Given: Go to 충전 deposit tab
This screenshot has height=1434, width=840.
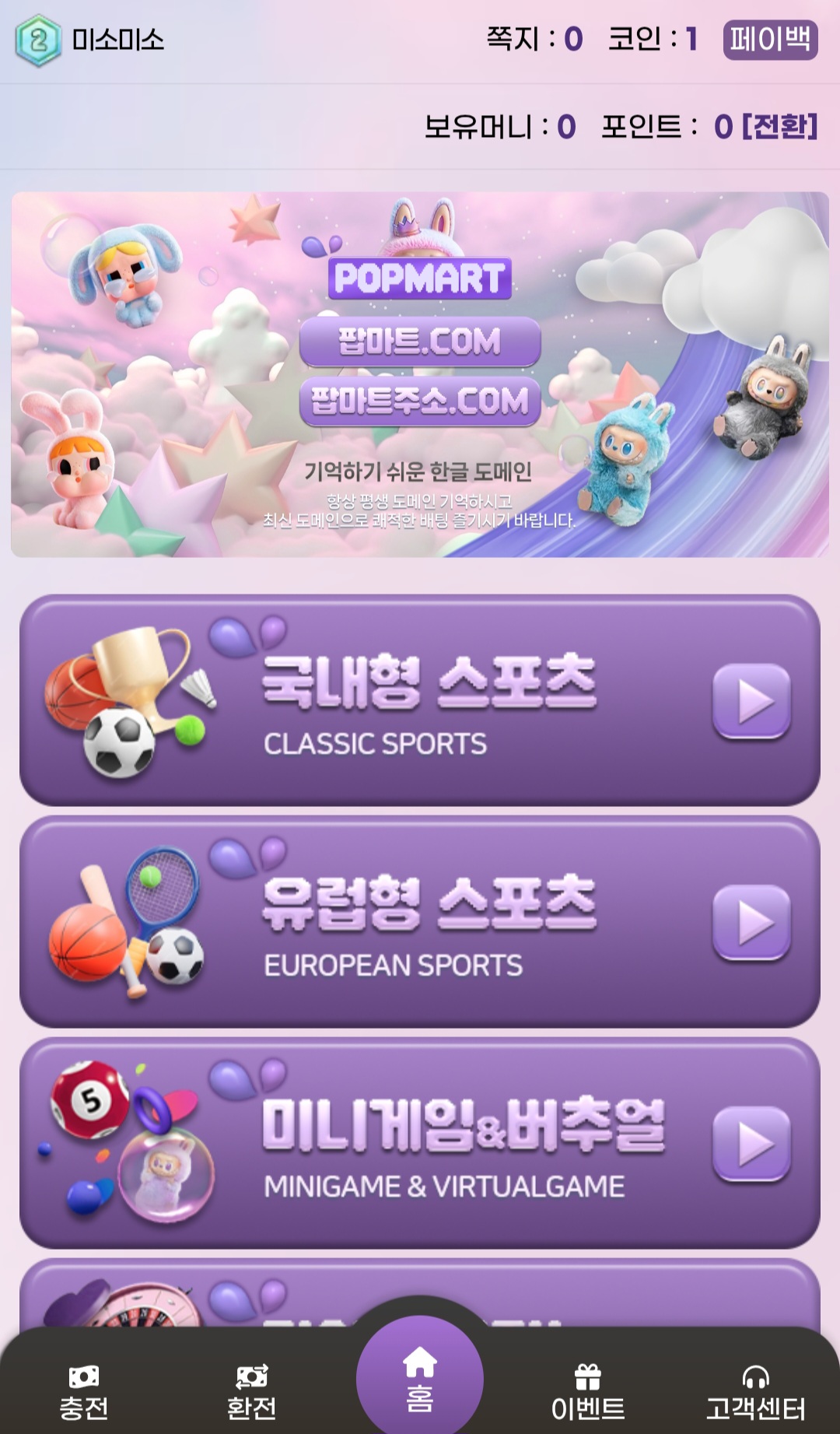Looking at the screenshot, I should pyautogui.click(x=84, y=1393).
